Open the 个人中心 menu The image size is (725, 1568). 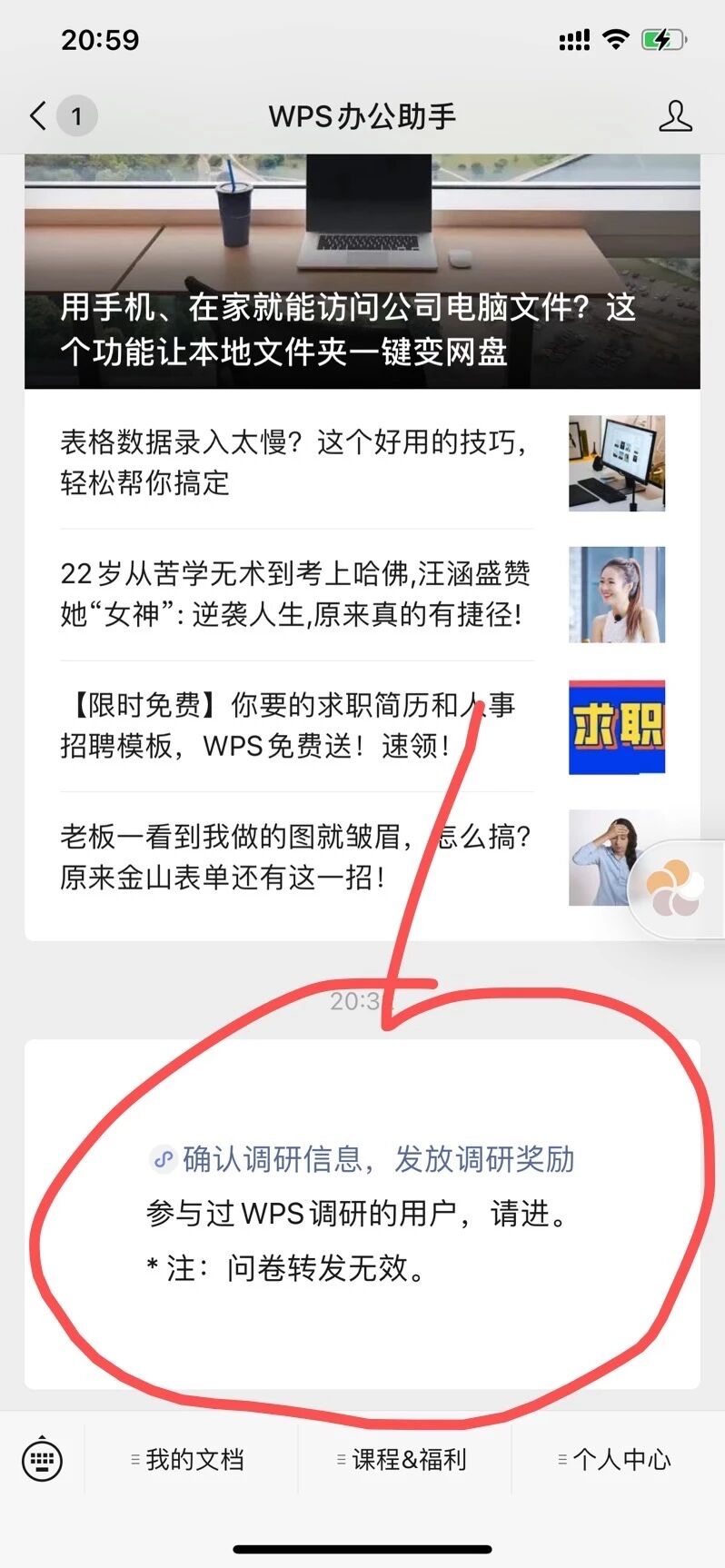618,1460
